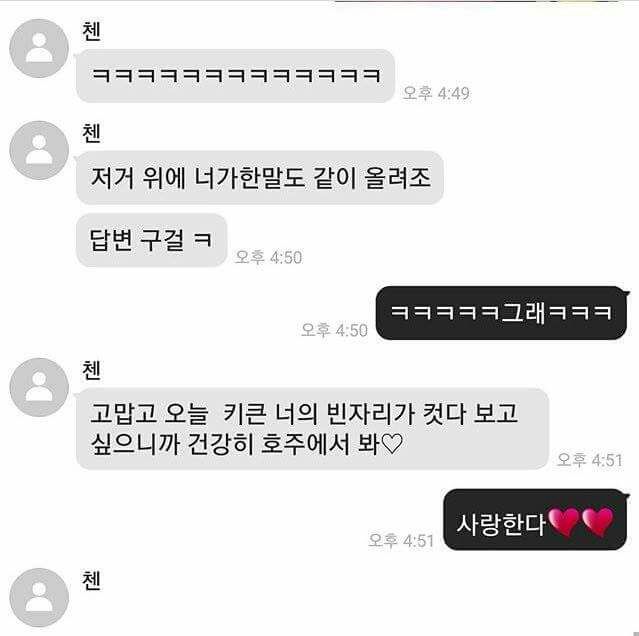View 첸's profile from the '고맙고 오늘' message
The width and height of the screenshot is (639, 636).
pos(39,387)
